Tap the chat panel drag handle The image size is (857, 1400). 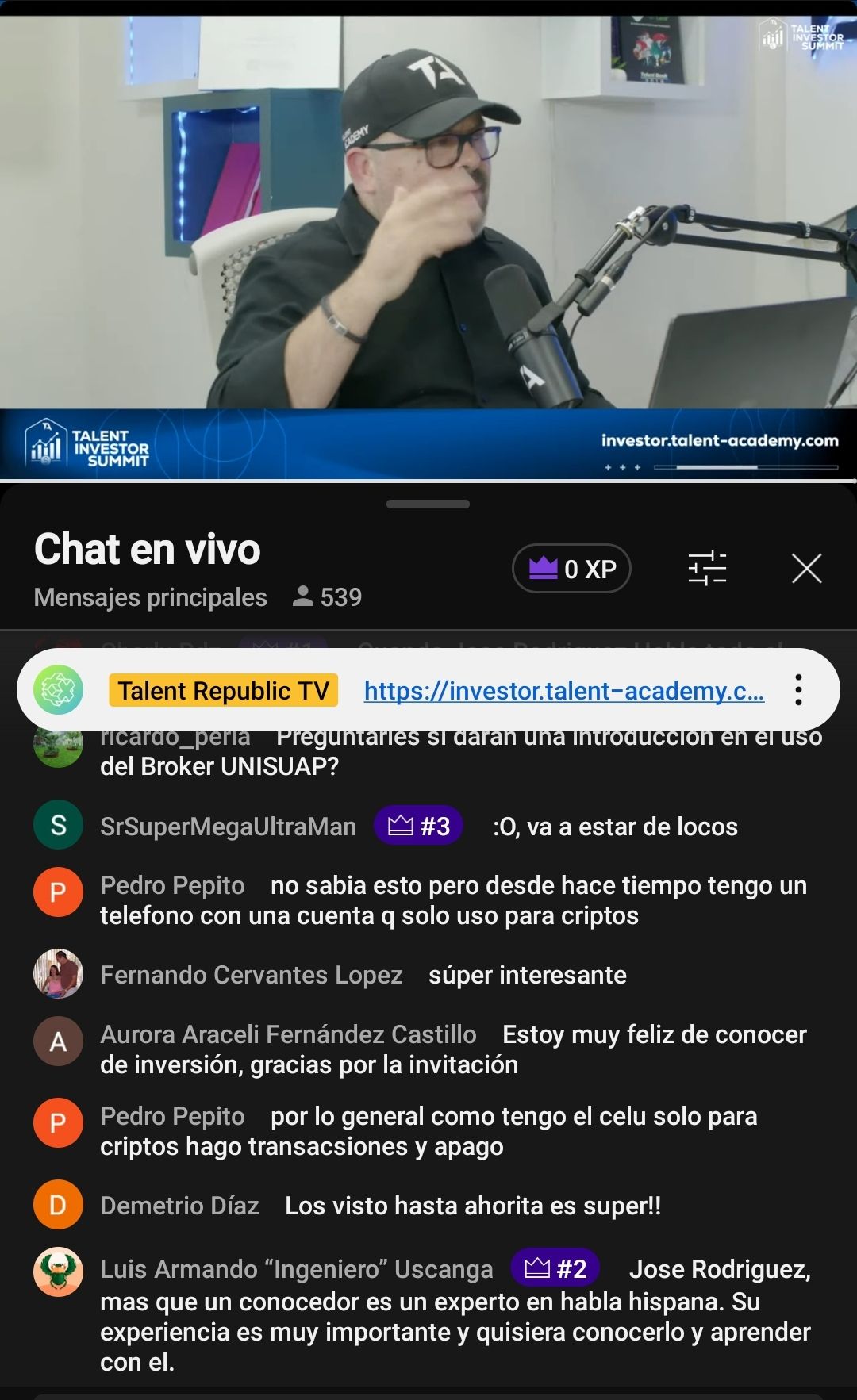[428, 504]
